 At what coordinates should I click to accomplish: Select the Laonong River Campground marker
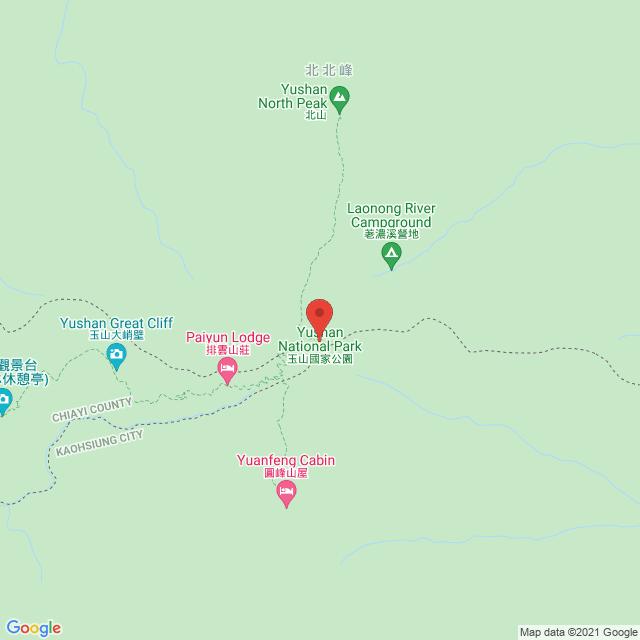pos(391,254)
